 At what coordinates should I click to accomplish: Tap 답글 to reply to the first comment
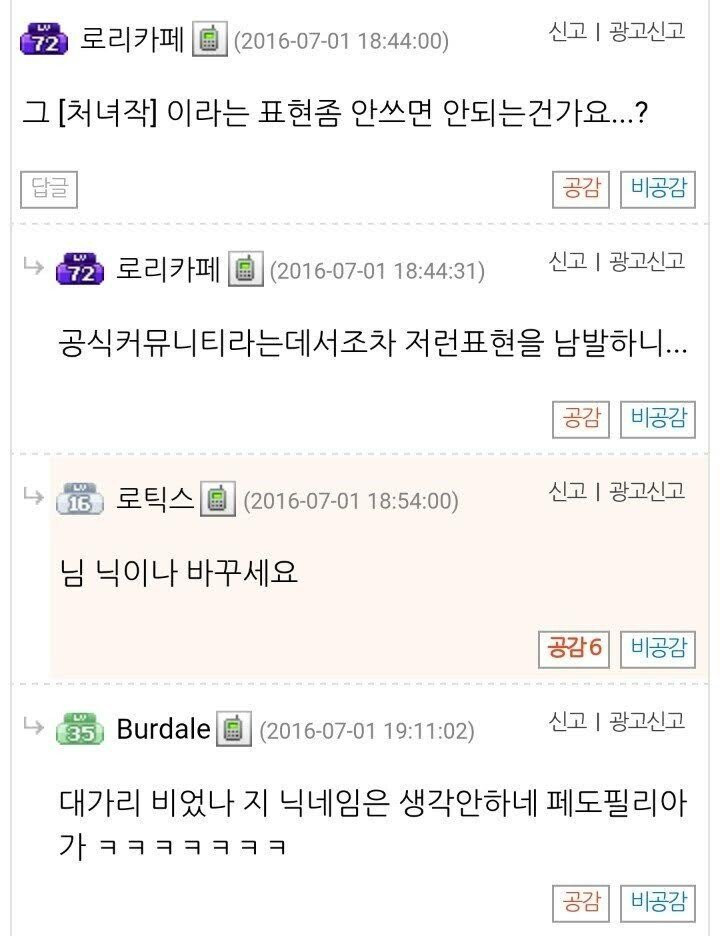pos(49,190)
